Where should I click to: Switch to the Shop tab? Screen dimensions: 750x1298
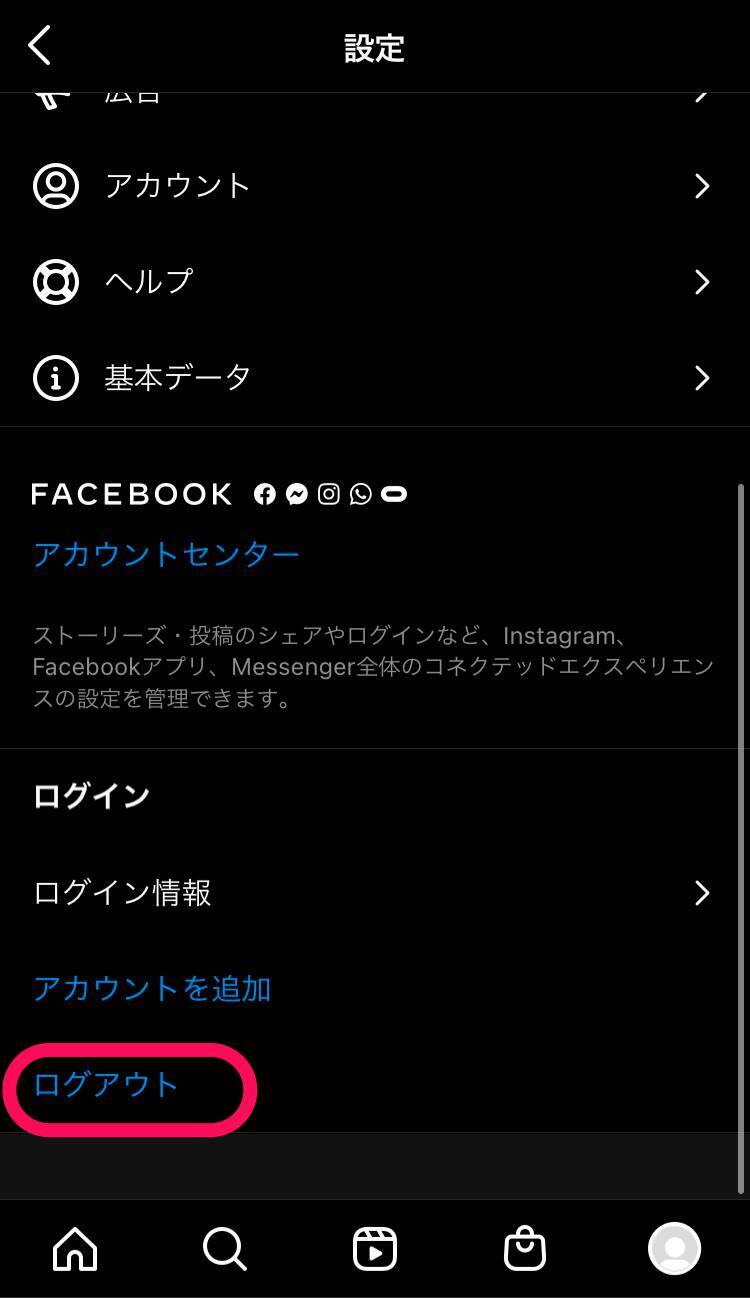(x=525, y=1248)
